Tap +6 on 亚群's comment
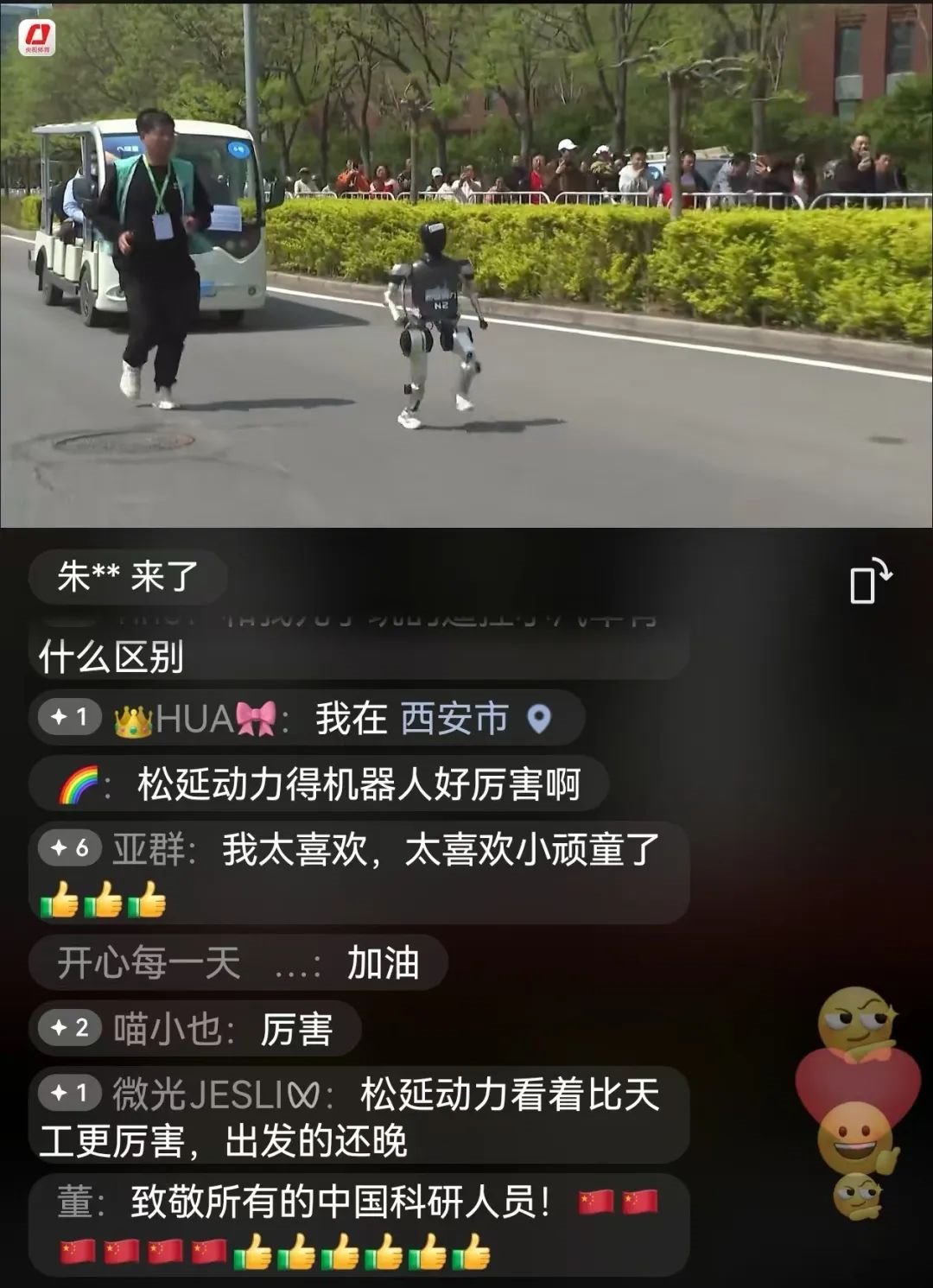 70,848
